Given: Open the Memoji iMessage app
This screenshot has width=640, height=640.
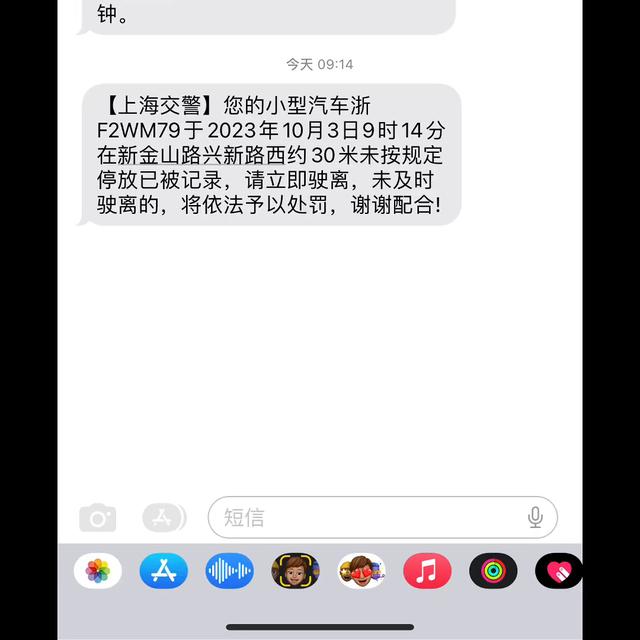Looking at the screenshot, I should coord(295,571).
